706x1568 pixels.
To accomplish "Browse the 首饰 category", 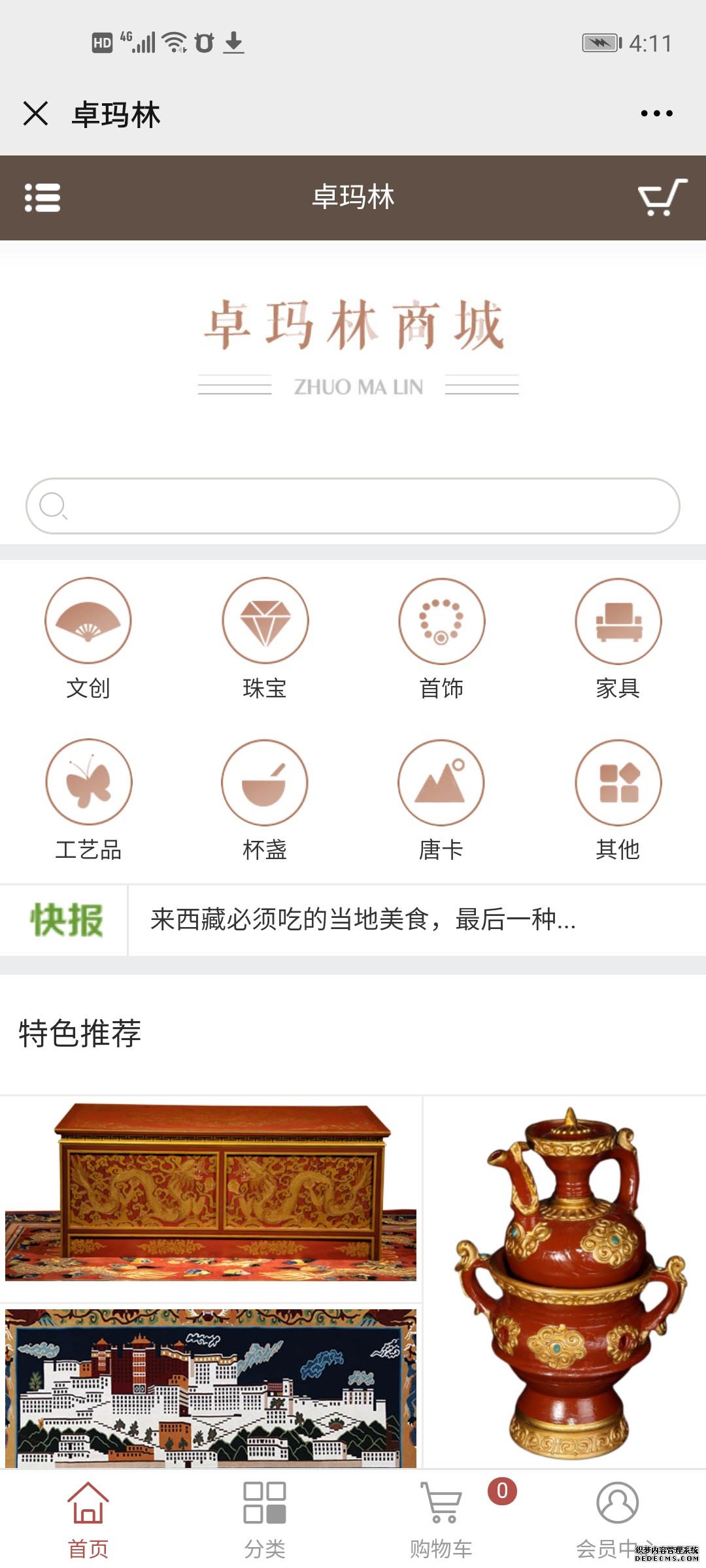I will pyautogui.click(x=441, y=637).
